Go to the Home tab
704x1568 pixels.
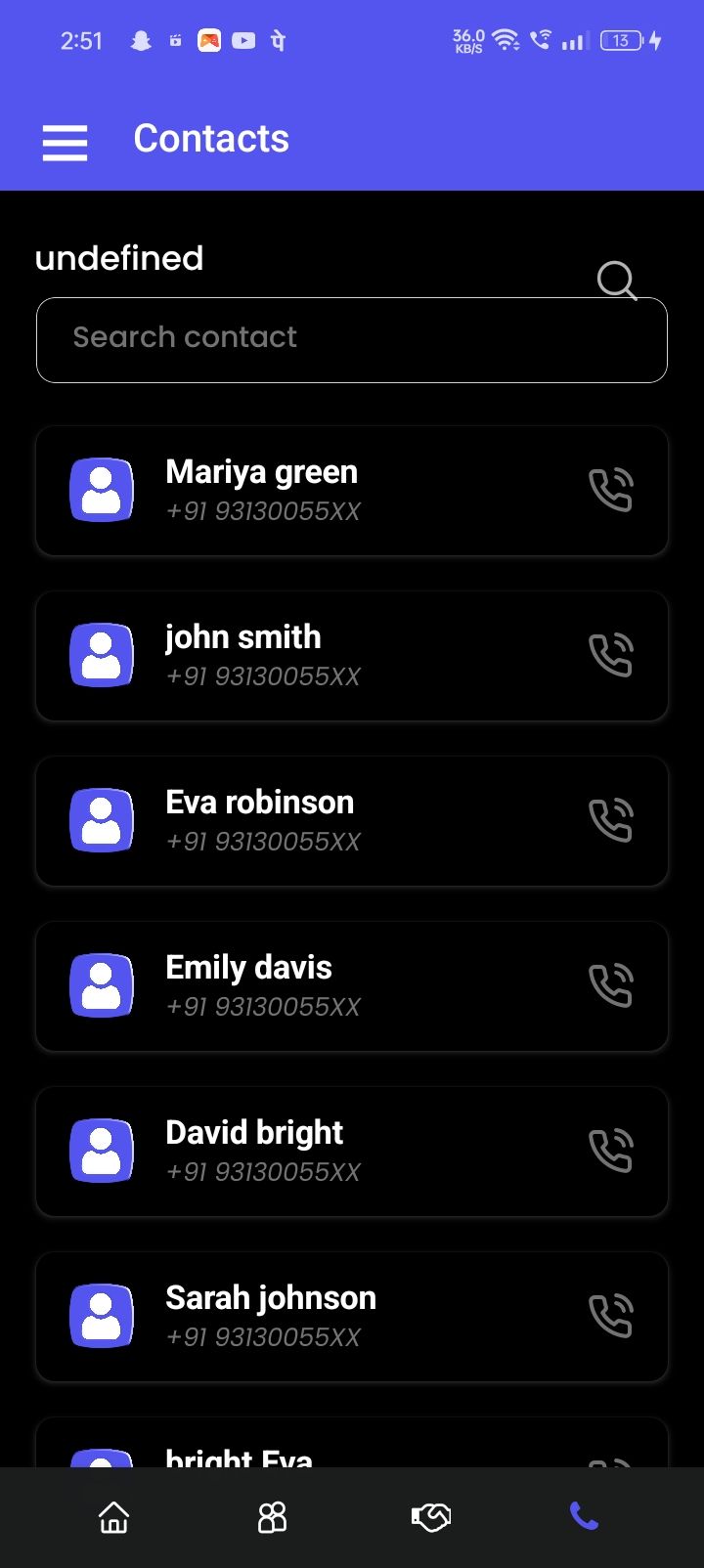[x=114, y=1517]
